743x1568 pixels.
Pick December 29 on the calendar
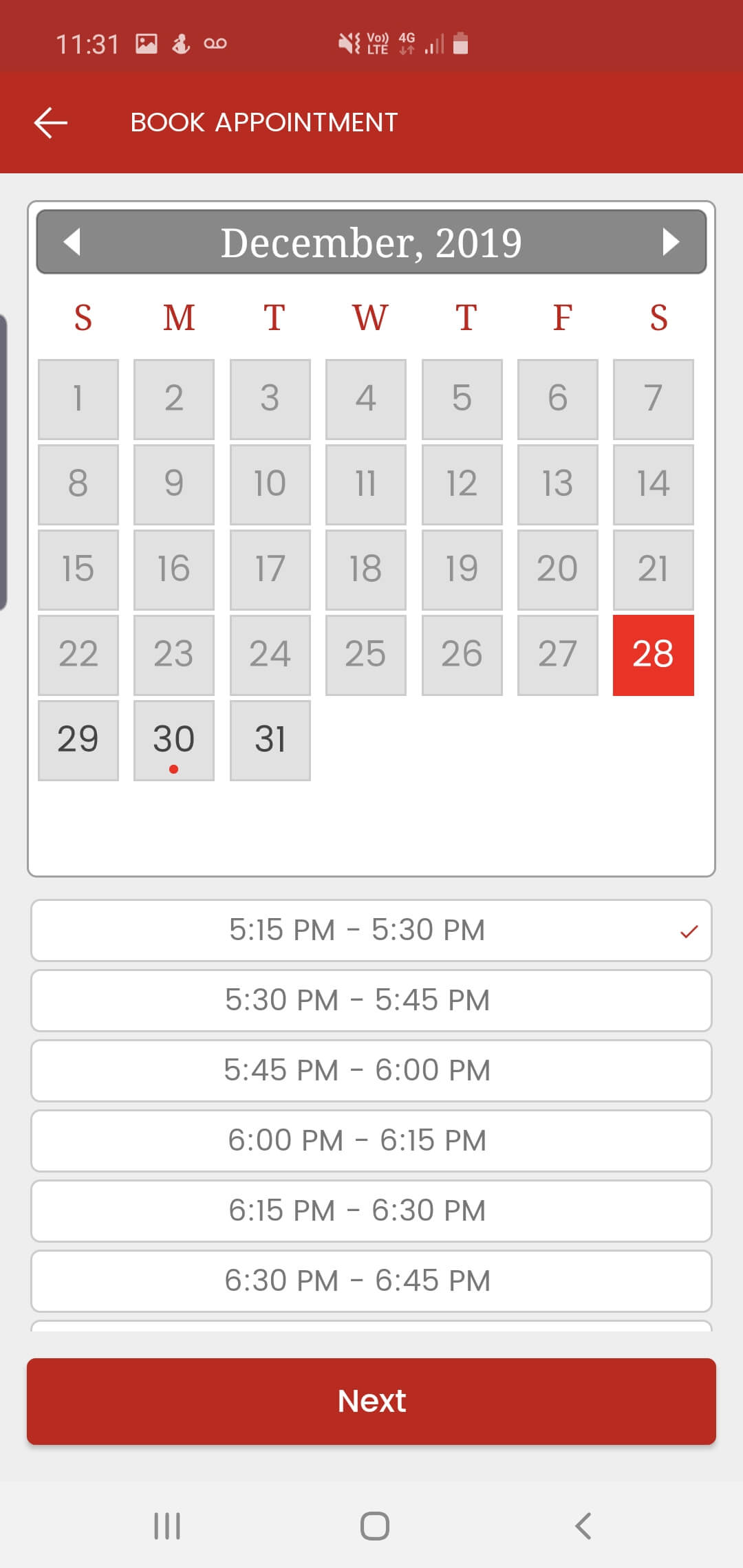tap(78, 740)
